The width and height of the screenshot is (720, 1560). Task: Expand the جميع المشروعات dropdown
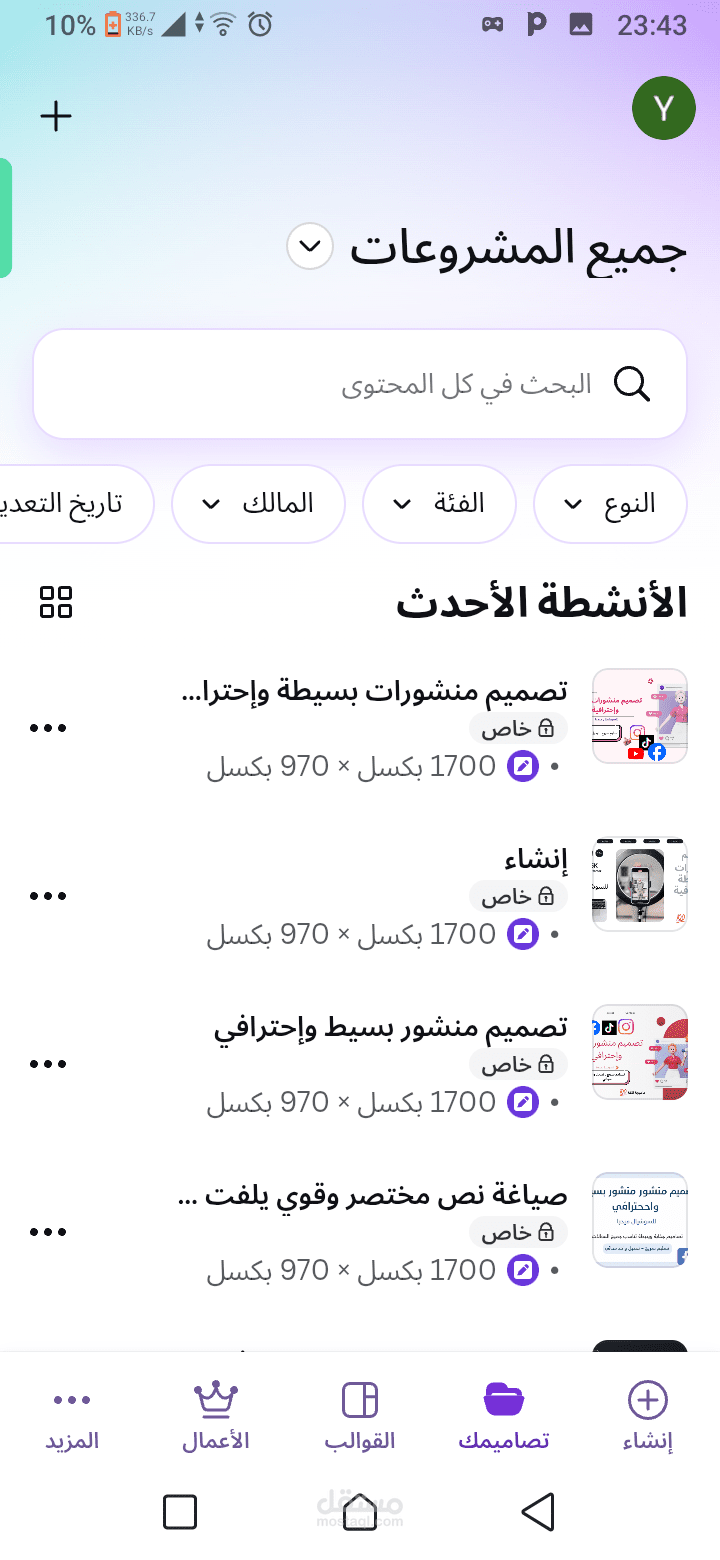click(x=310, y=246)
